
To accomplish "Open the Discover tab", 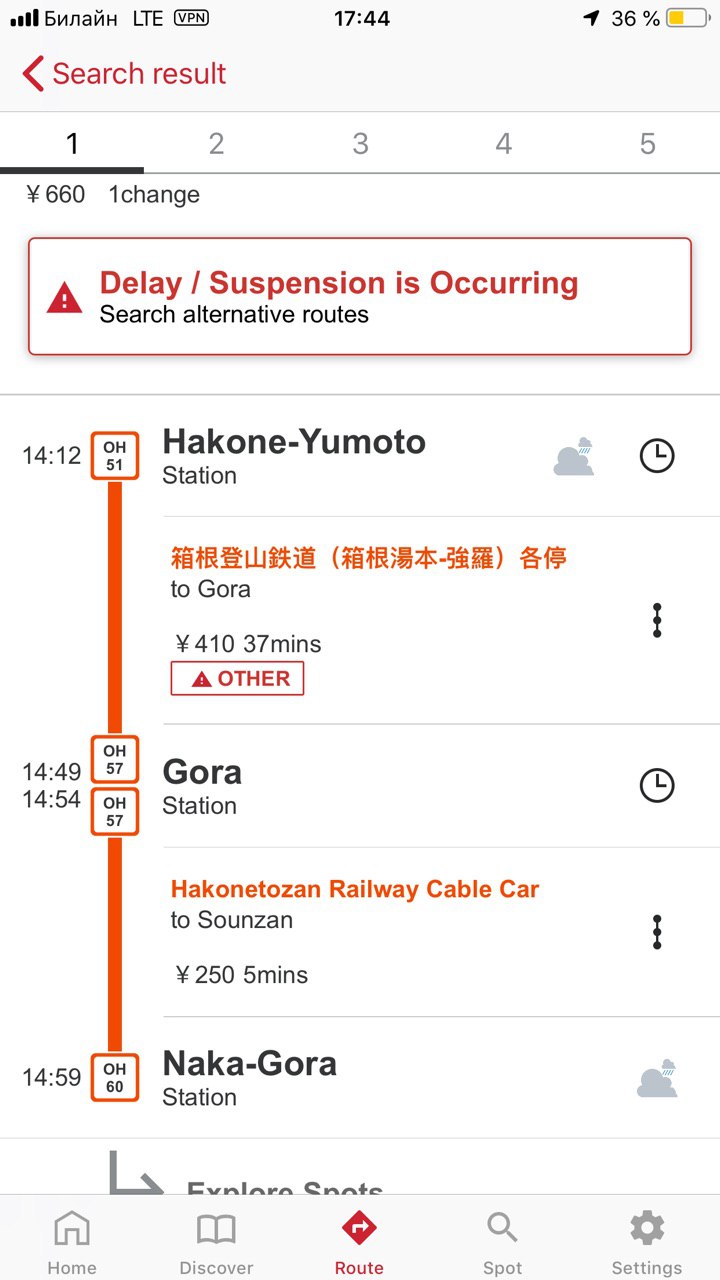I will (x=216, y=1243).
